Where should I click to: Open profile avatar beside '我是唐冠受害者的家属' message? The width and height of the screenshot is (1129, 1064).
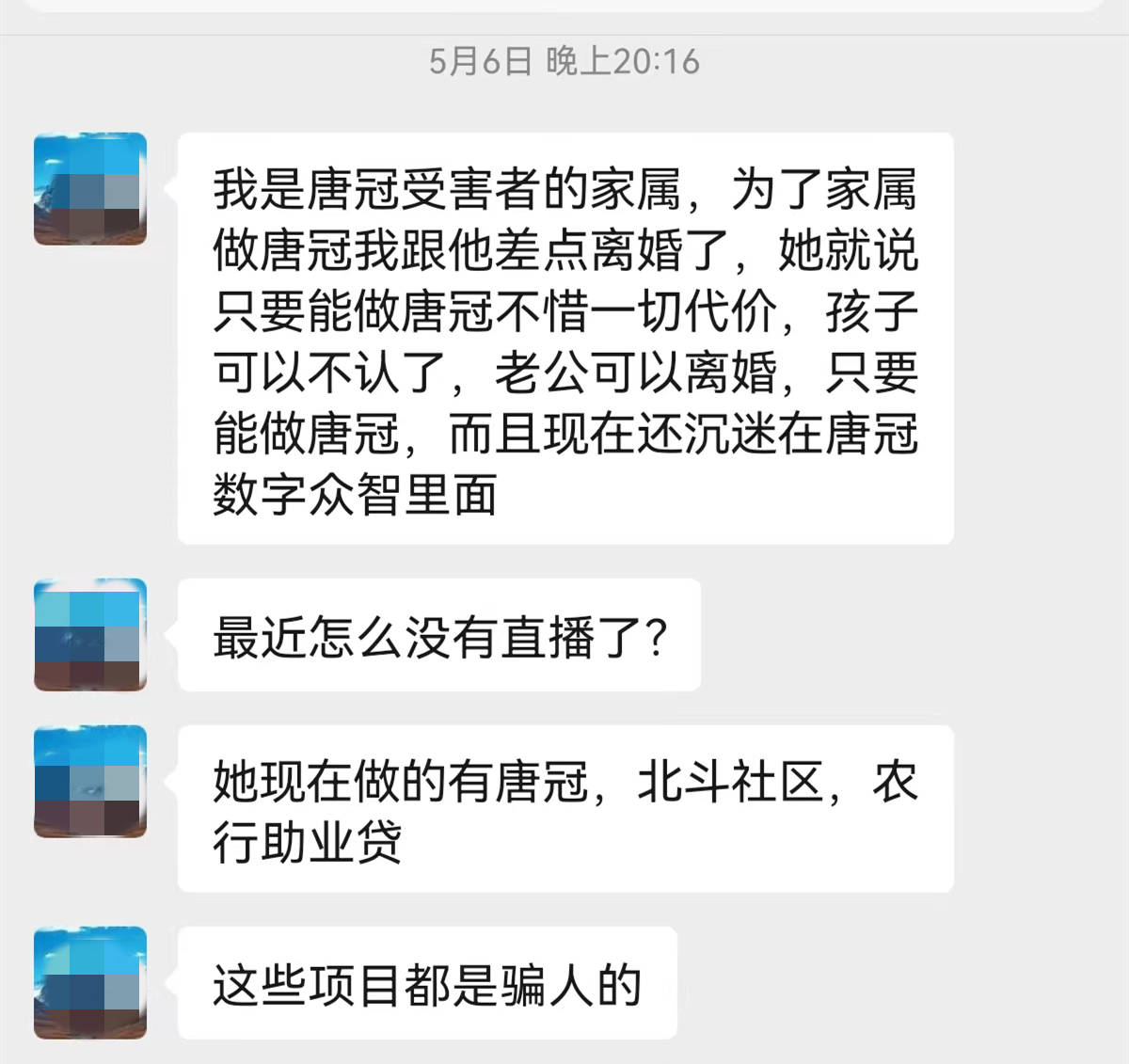pyautogui.click(x=90, y=189)
